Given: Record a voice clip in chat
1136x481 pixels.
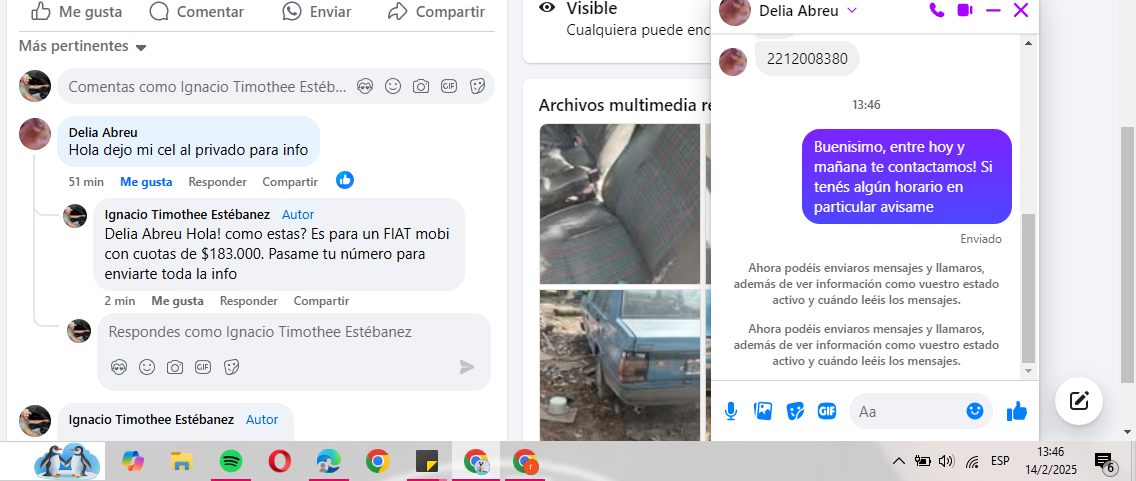Looking at the screenshot, I should pyautogui.click(x=731, y=411).
